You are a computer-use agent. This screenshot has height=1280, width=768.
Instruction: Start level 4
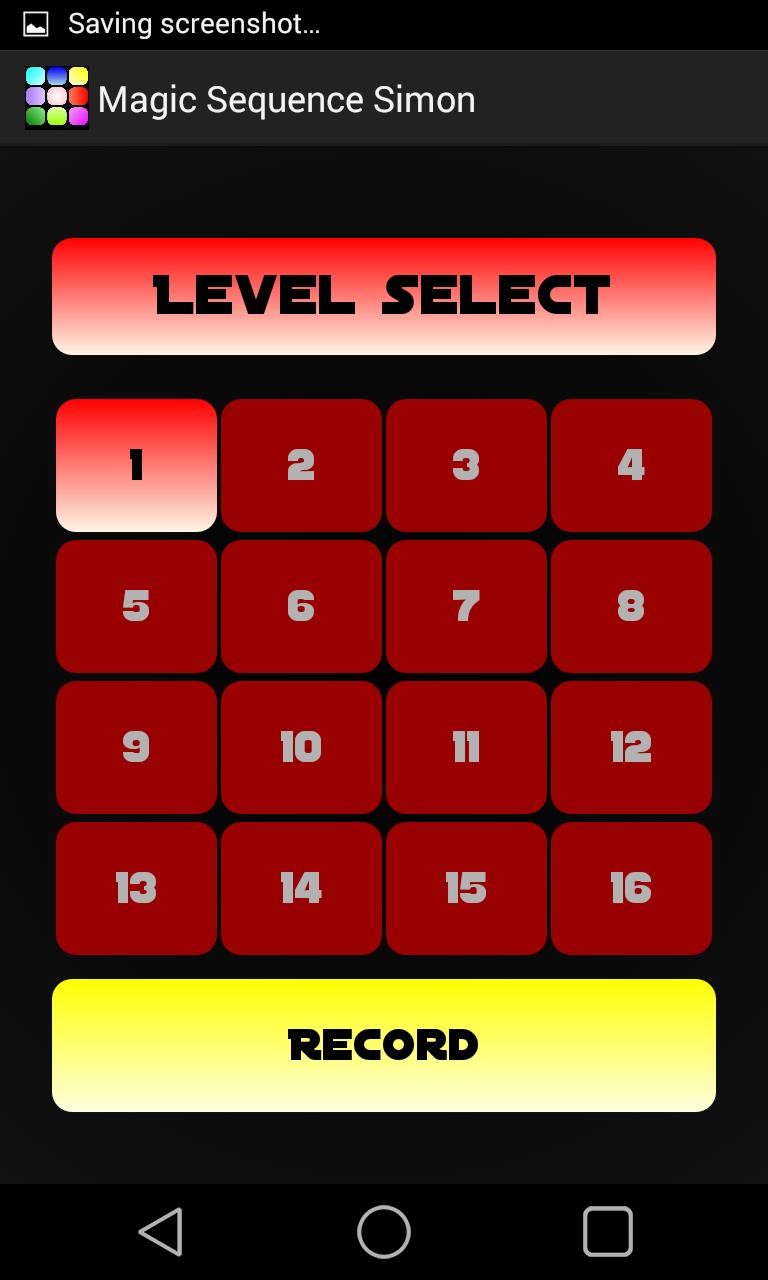(631, 465)
